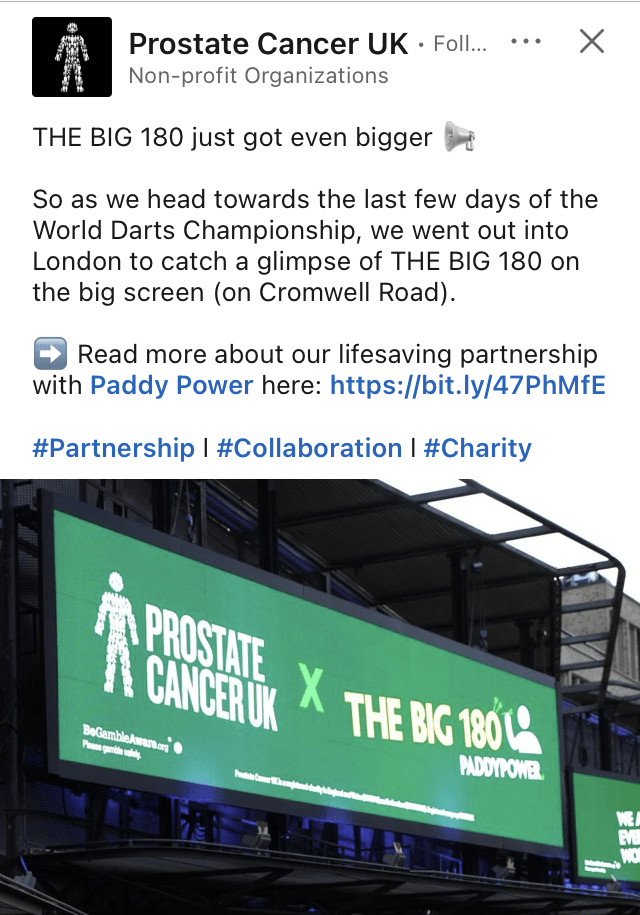Follow Prostate Cancer UK

(462, 45)
